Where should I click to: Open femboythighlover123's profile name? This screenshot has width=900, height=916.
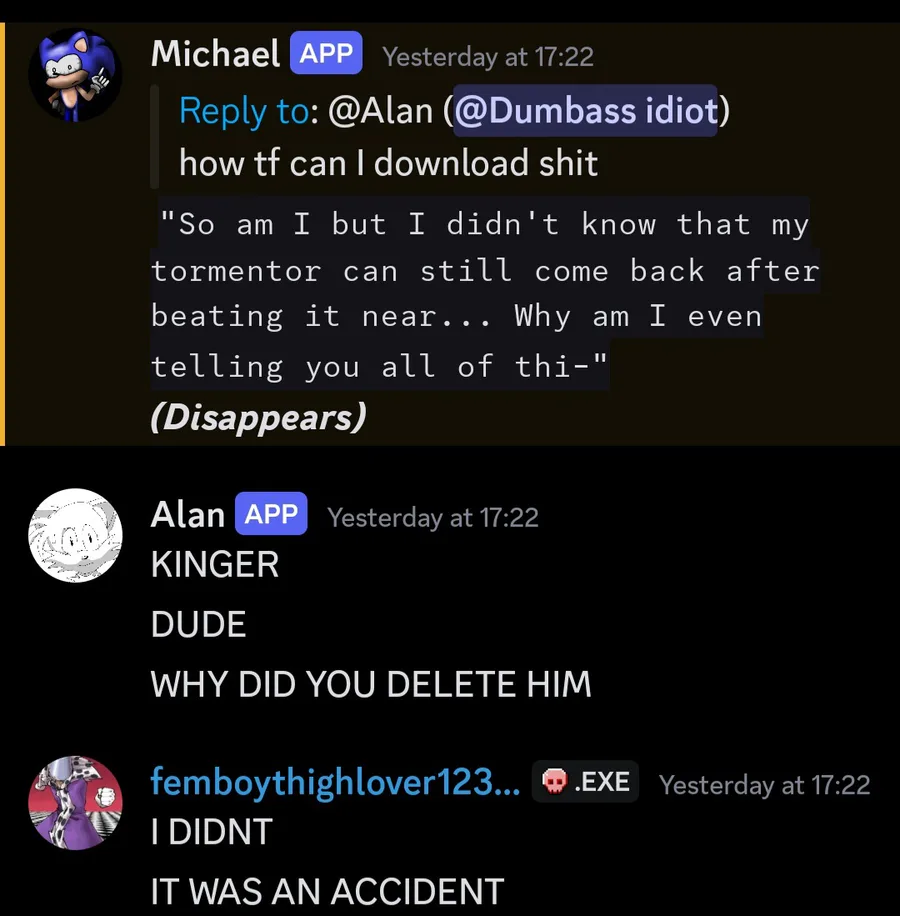(335, 782)
